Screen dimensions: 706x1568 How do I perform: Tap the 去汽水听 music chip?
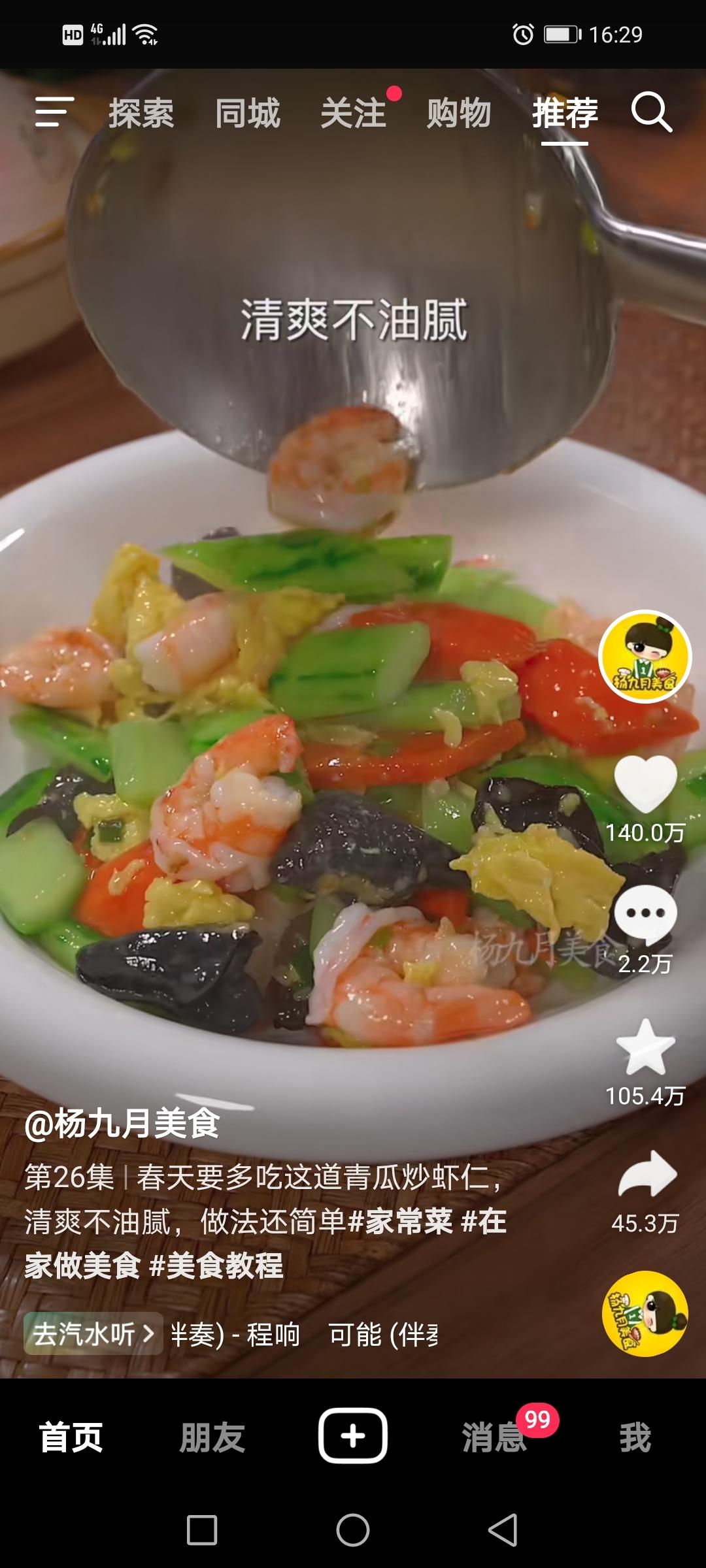[x=93, y=1333]
